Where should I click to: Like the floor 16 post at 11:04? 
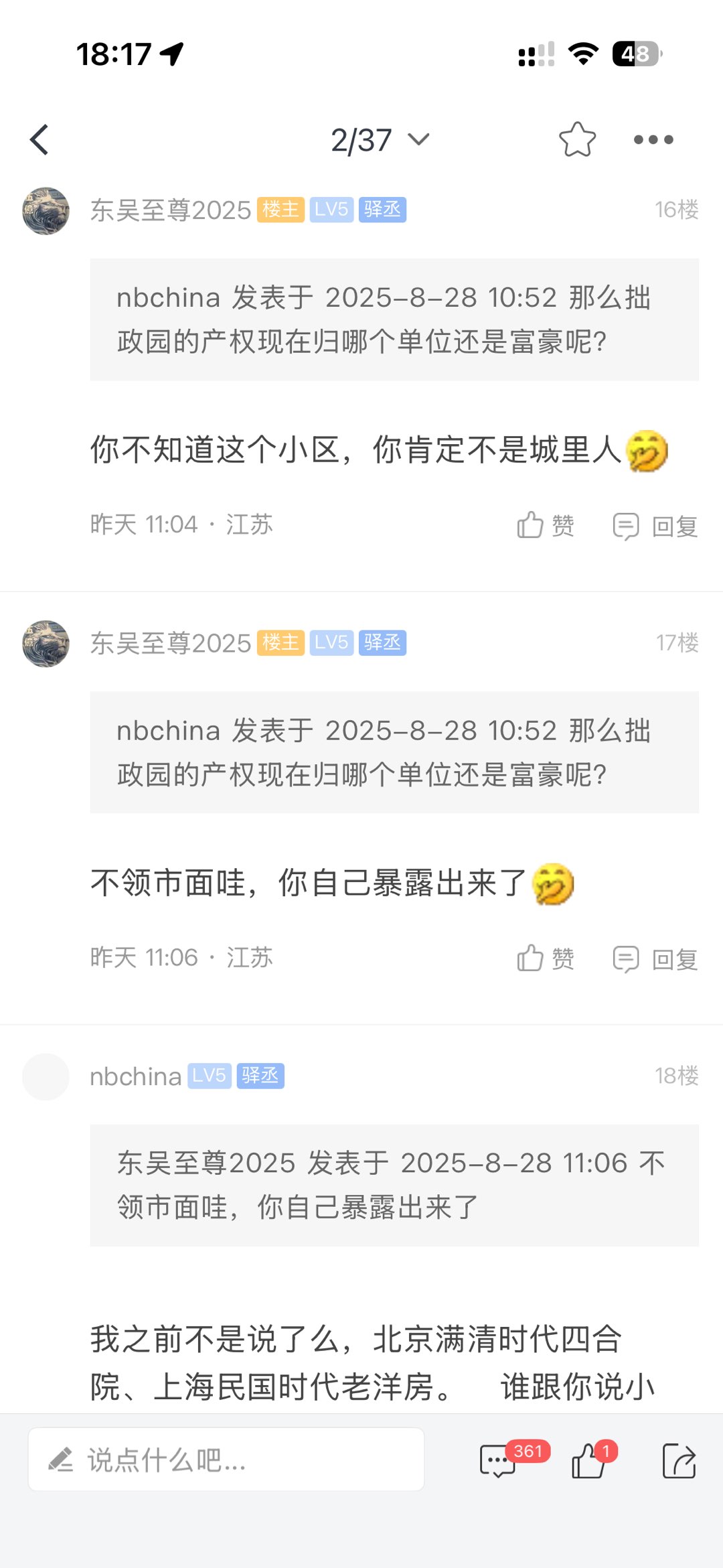click(545, 525)
